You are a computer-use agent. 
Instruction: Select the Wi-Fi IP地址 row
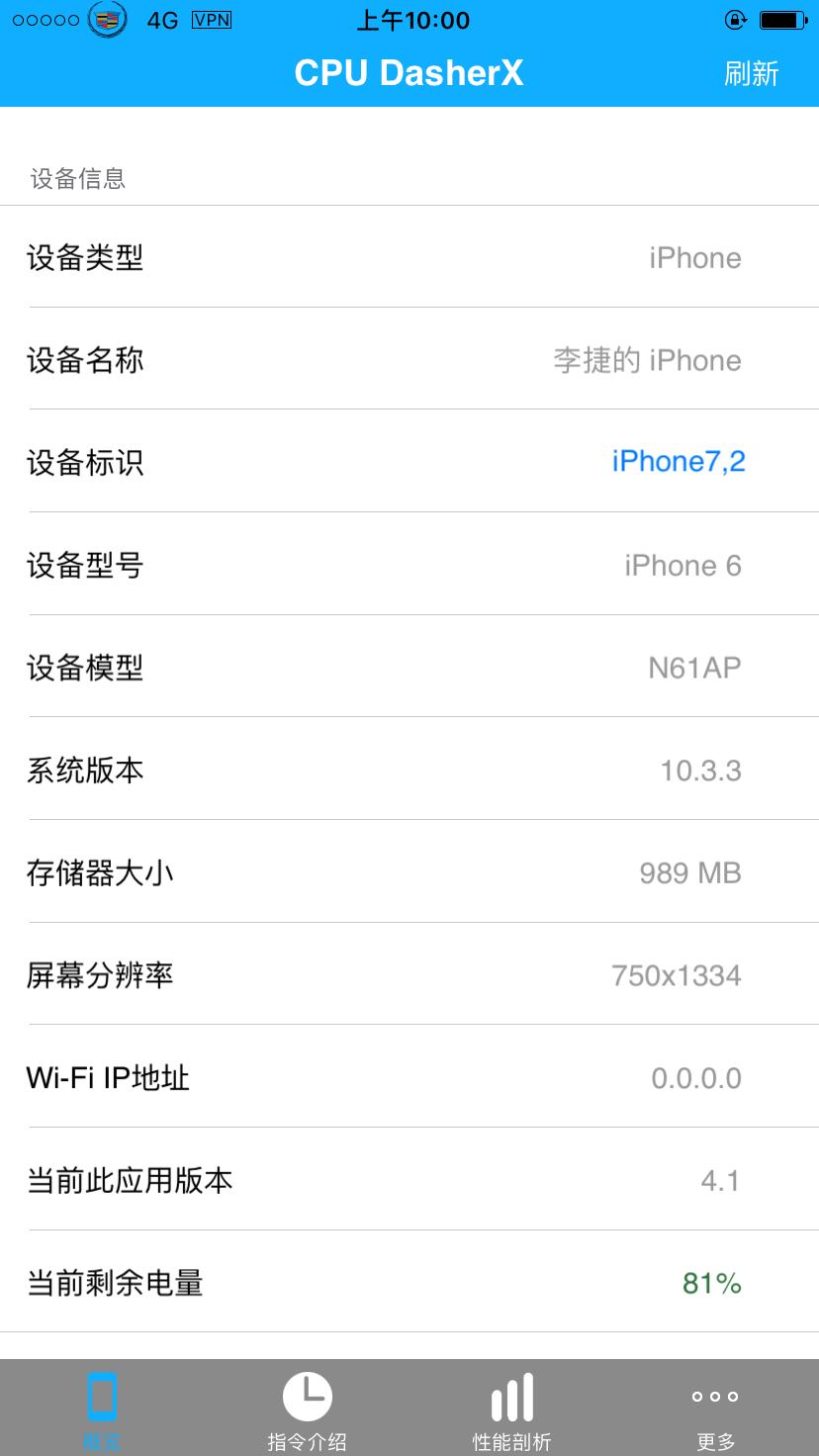tap(409, 1077)
